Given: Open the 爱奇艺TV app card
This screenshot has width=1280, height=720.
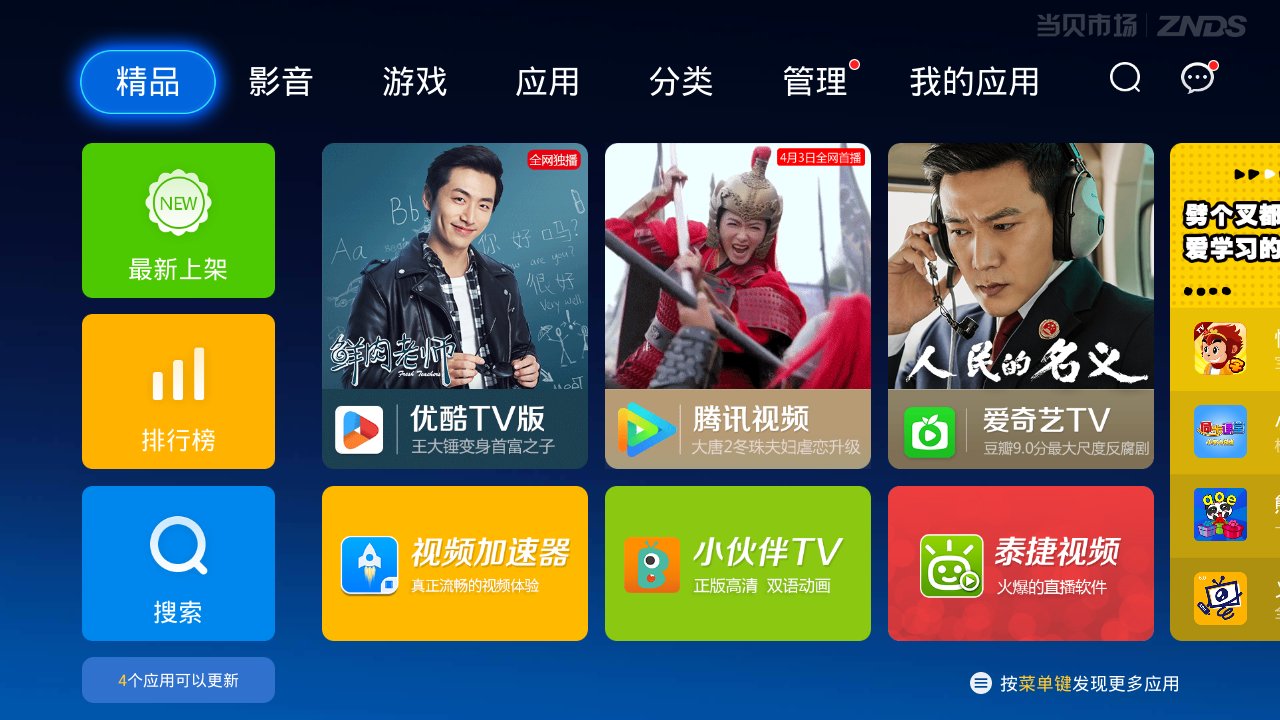Looking at the screenshot, I should [x=1021, y=306].
